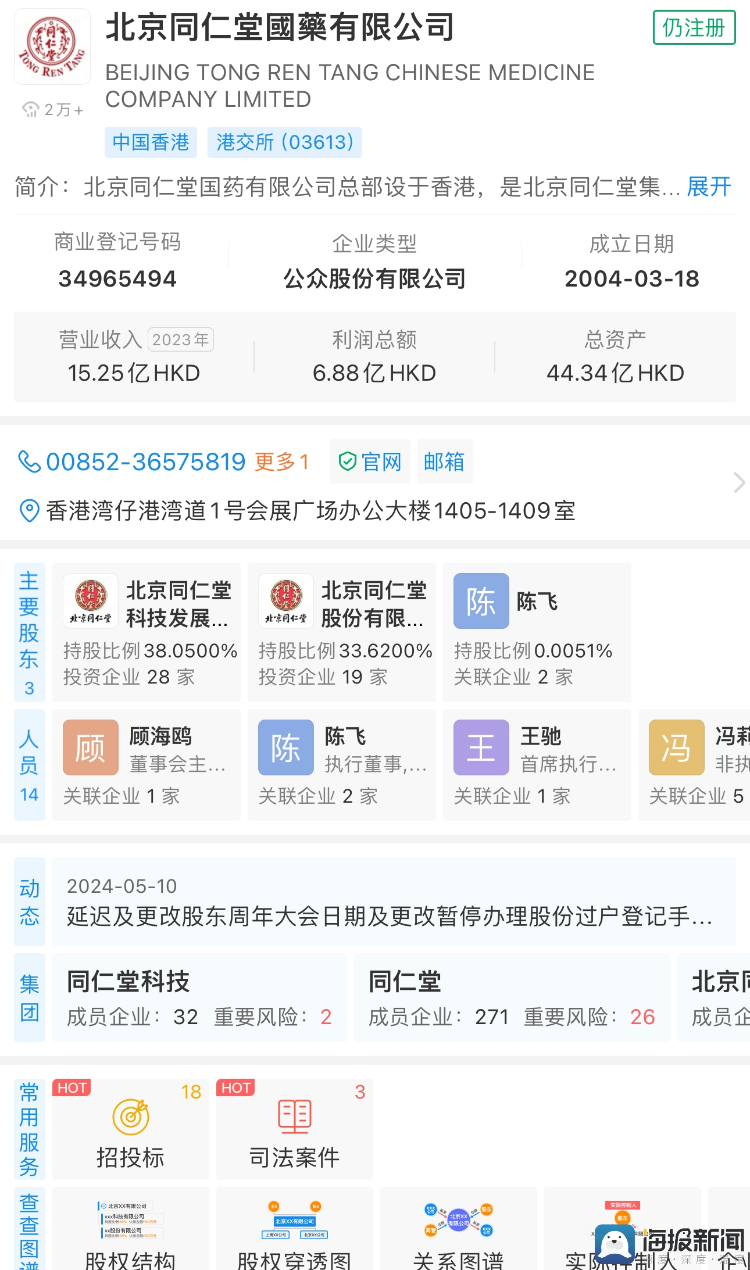The image size is (750, 1270).
Task: Tap the 邮箱 email button
Action: [x=445, y=462]
